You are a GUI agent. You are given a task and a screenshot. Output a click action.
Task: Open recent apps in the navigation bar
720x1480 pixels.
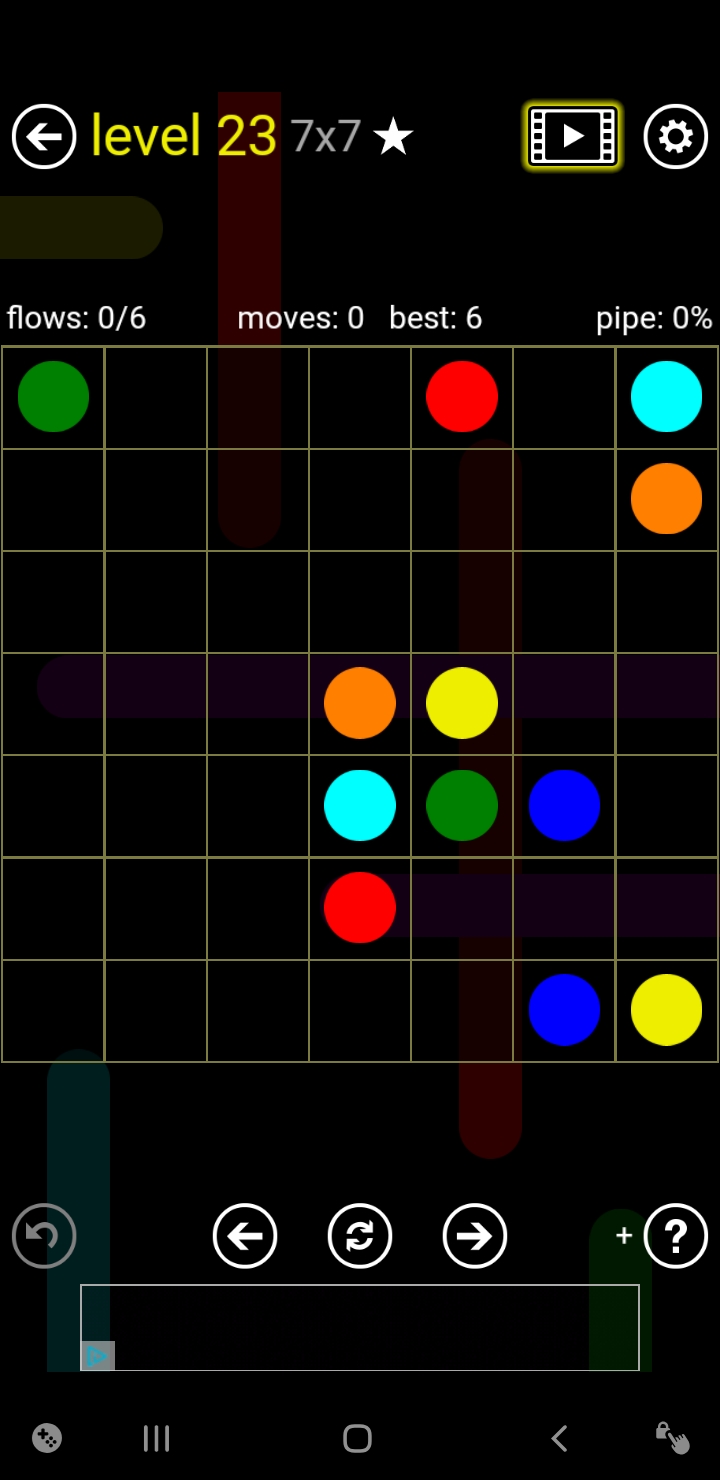point(156,1438)
